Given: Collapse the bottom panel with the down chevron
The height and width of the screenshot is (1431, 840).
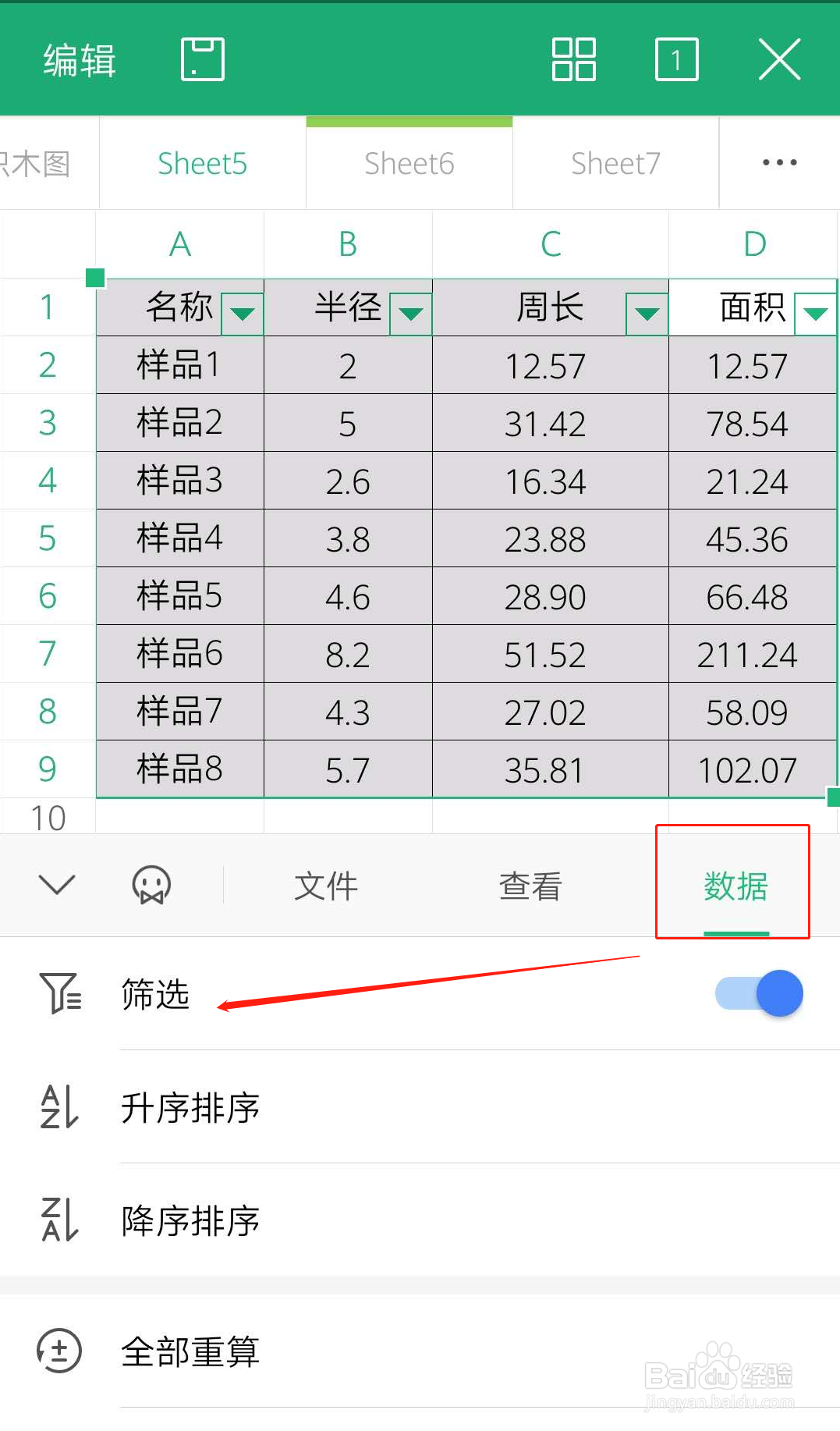Looking at the screenshot, I should pos(56,885).
